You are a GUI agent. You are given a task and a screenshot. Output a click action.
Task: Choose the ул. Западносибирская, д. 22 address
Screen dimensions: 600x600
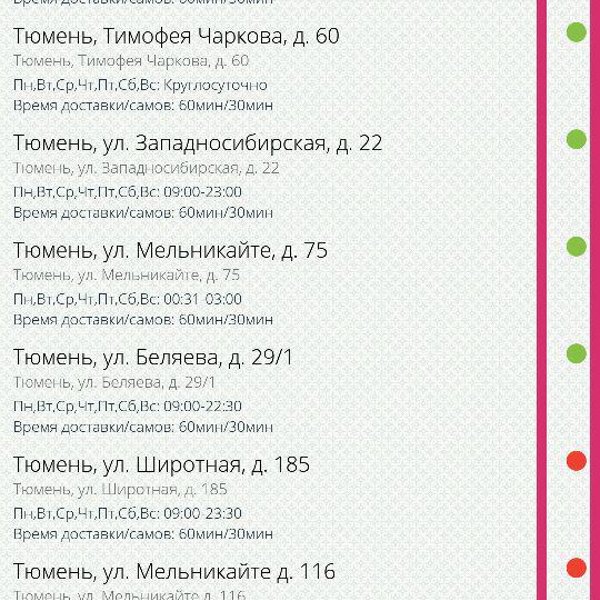pyautogui.click(x=198, y=144)
